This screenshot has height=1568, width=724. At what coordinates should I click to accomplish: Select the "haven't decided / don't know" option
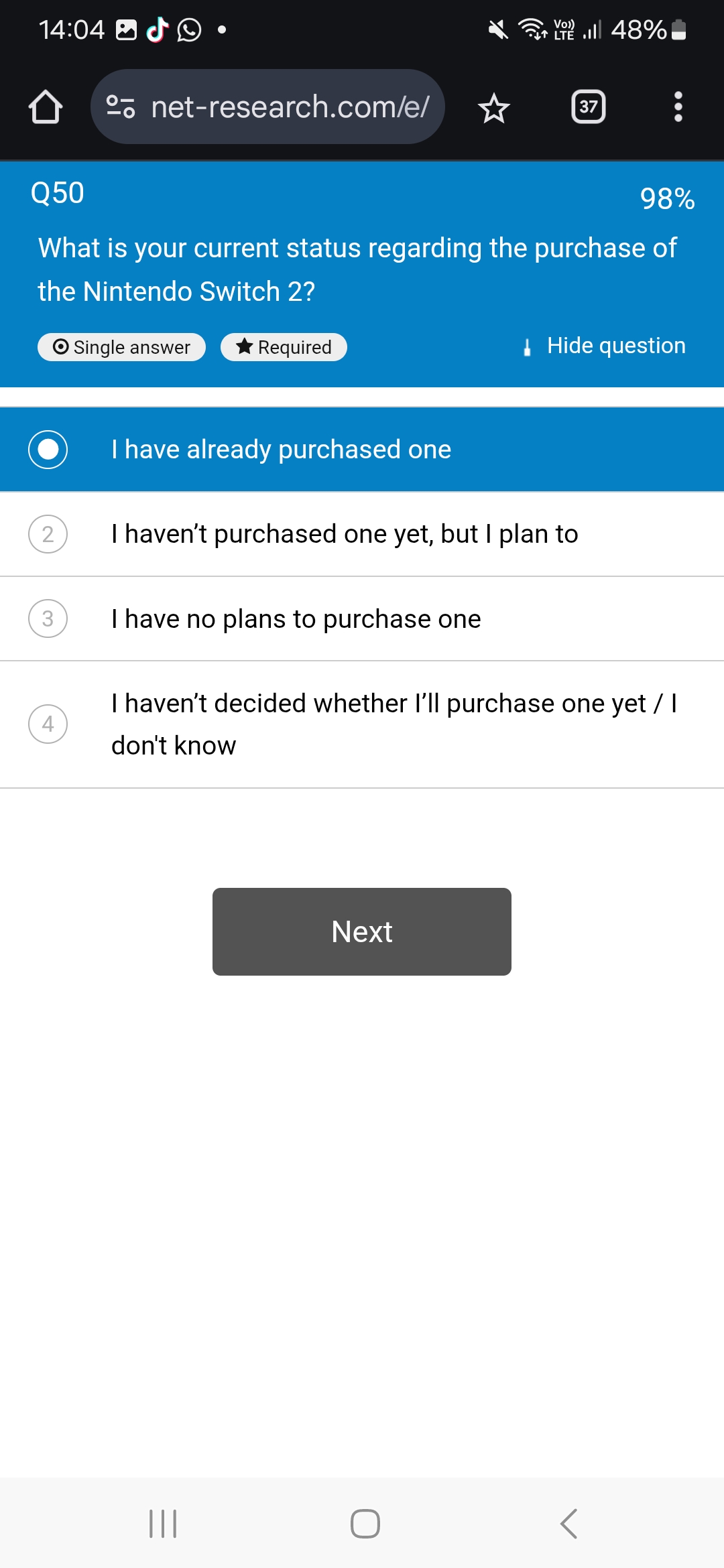coord(362,724)
